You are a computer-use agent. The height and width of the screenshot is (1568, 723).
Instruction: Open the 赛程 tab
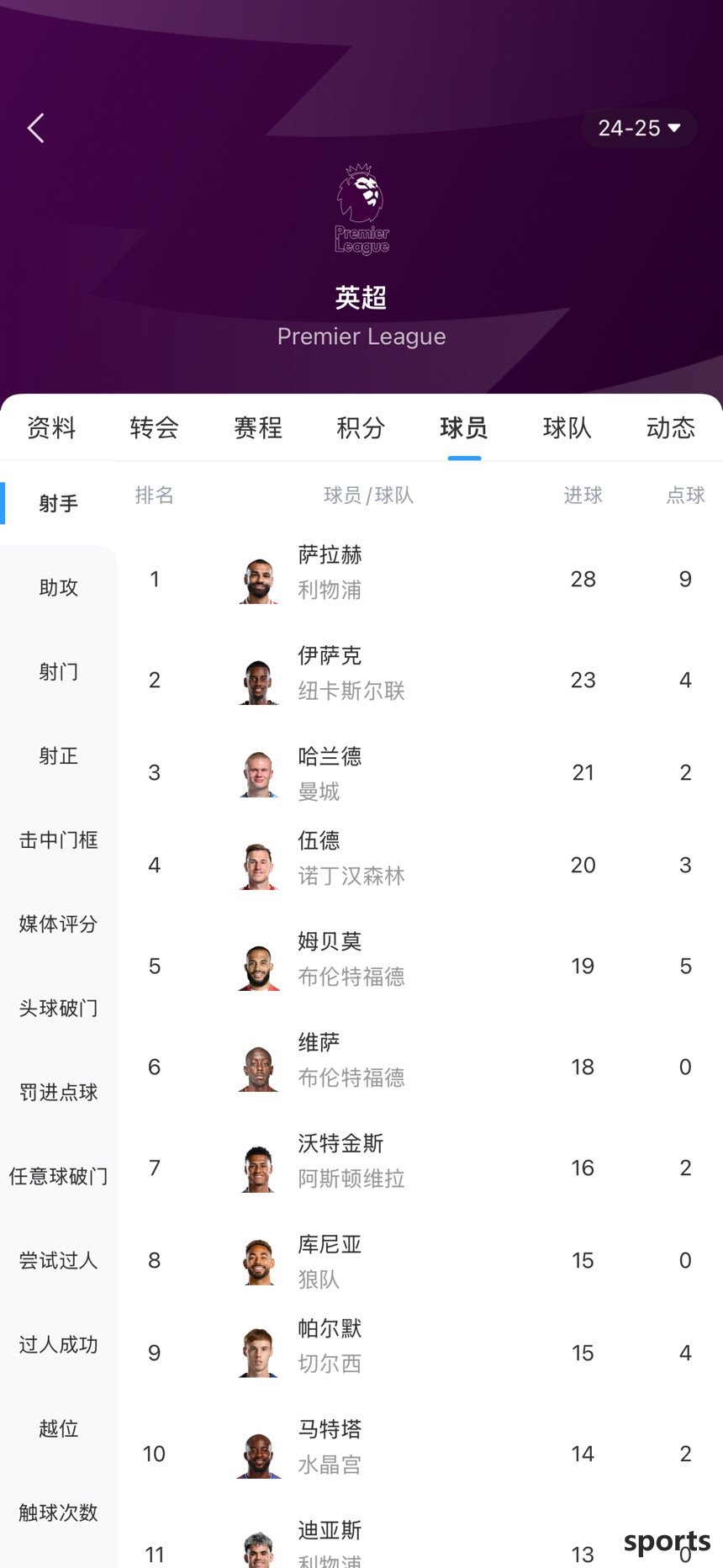(258, 428)
